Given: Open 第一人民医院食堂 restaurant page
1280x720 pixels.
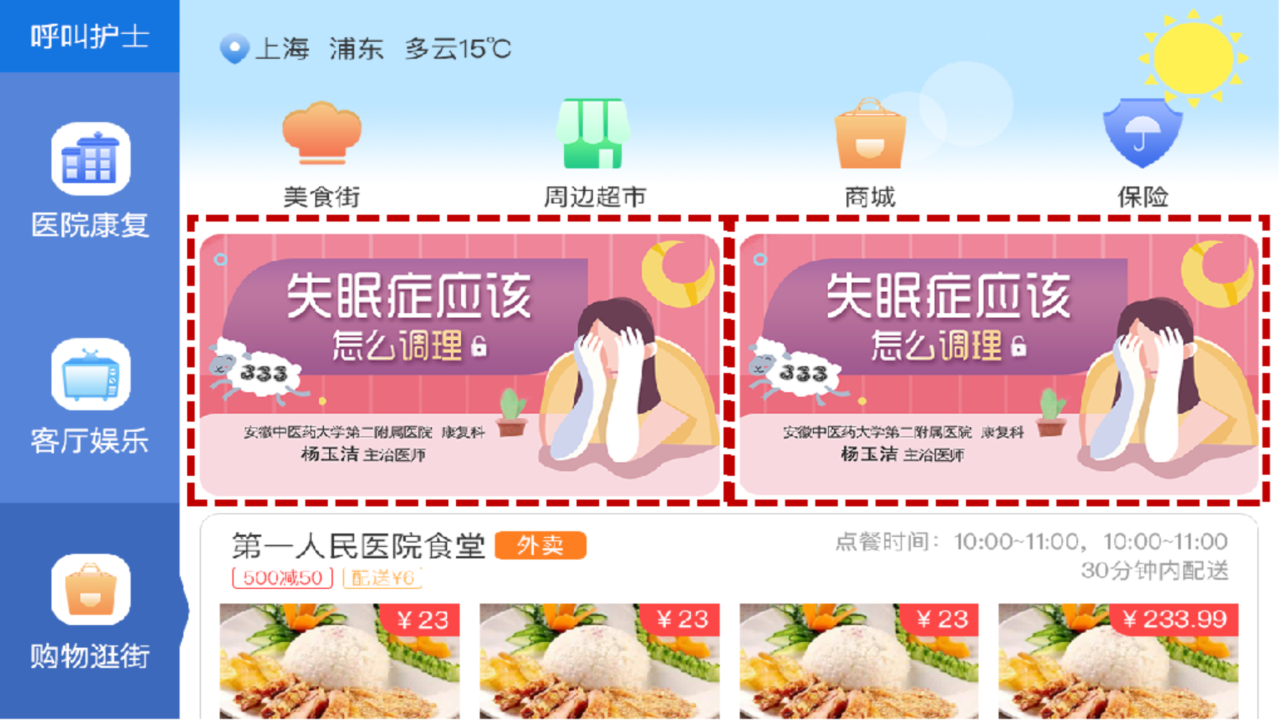Looking at the screenshot, I should 358,546.
